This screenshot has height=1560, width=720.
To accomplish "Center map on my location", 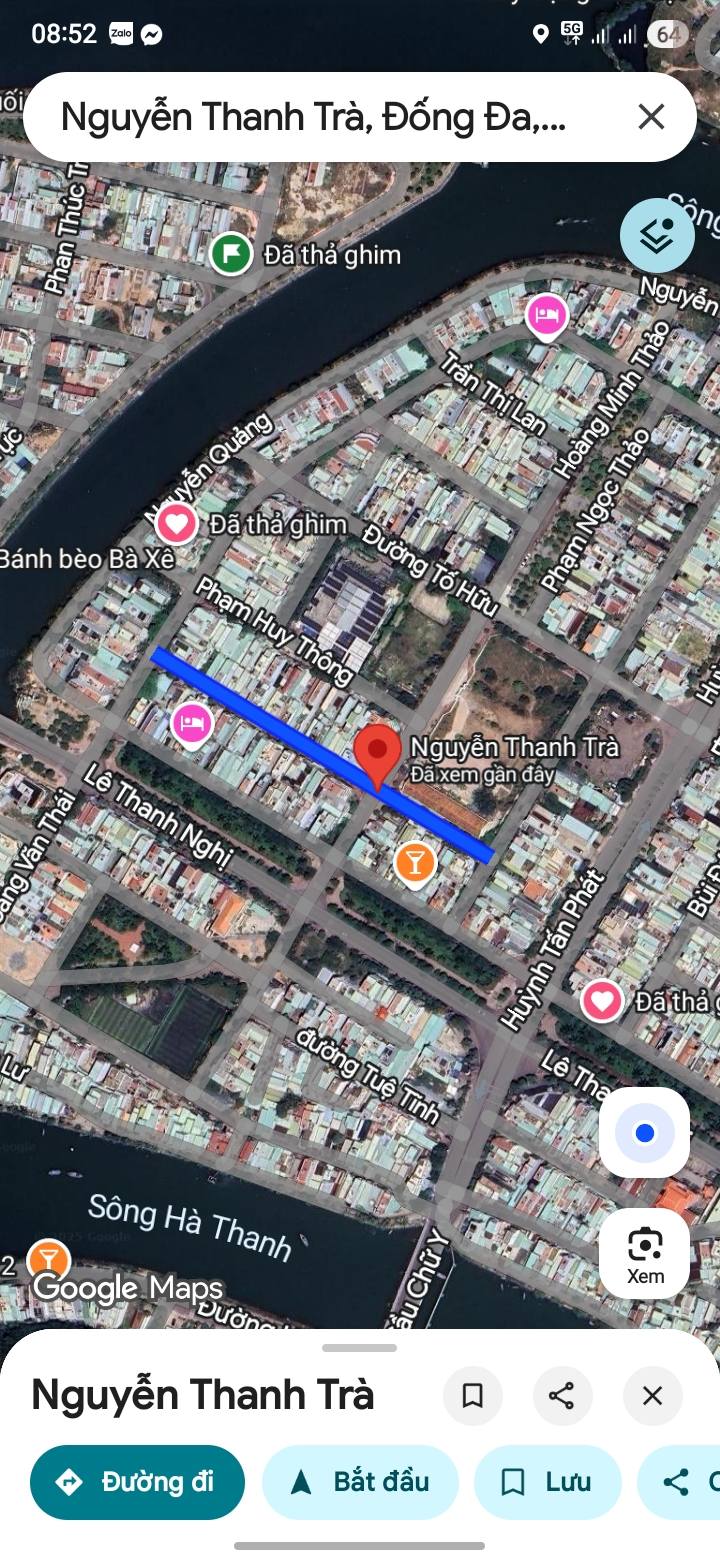I will (x=645, y=1133).
